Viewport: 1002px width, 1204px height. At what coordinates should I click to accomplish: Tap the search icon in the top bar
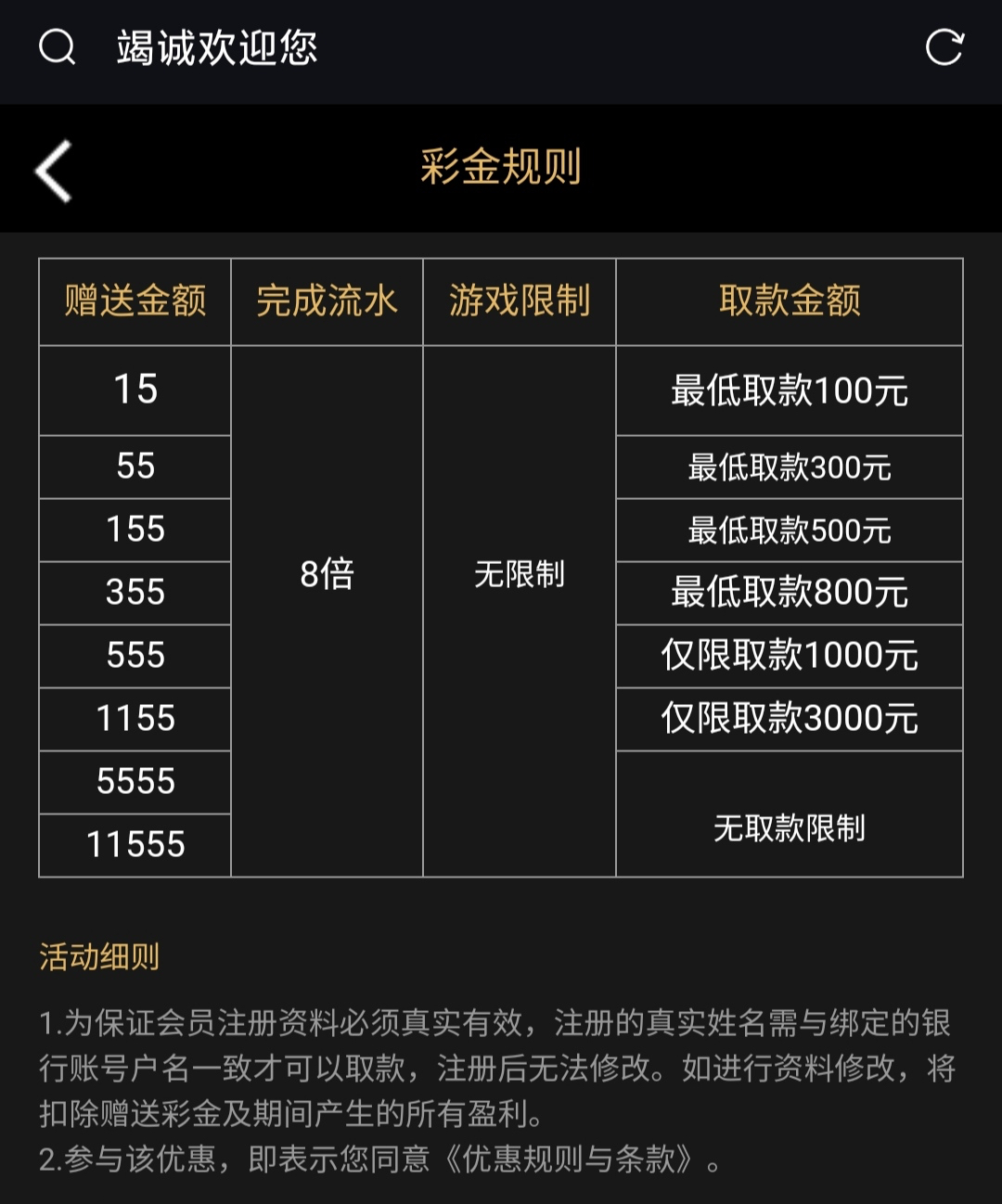(x=57, y=46)
